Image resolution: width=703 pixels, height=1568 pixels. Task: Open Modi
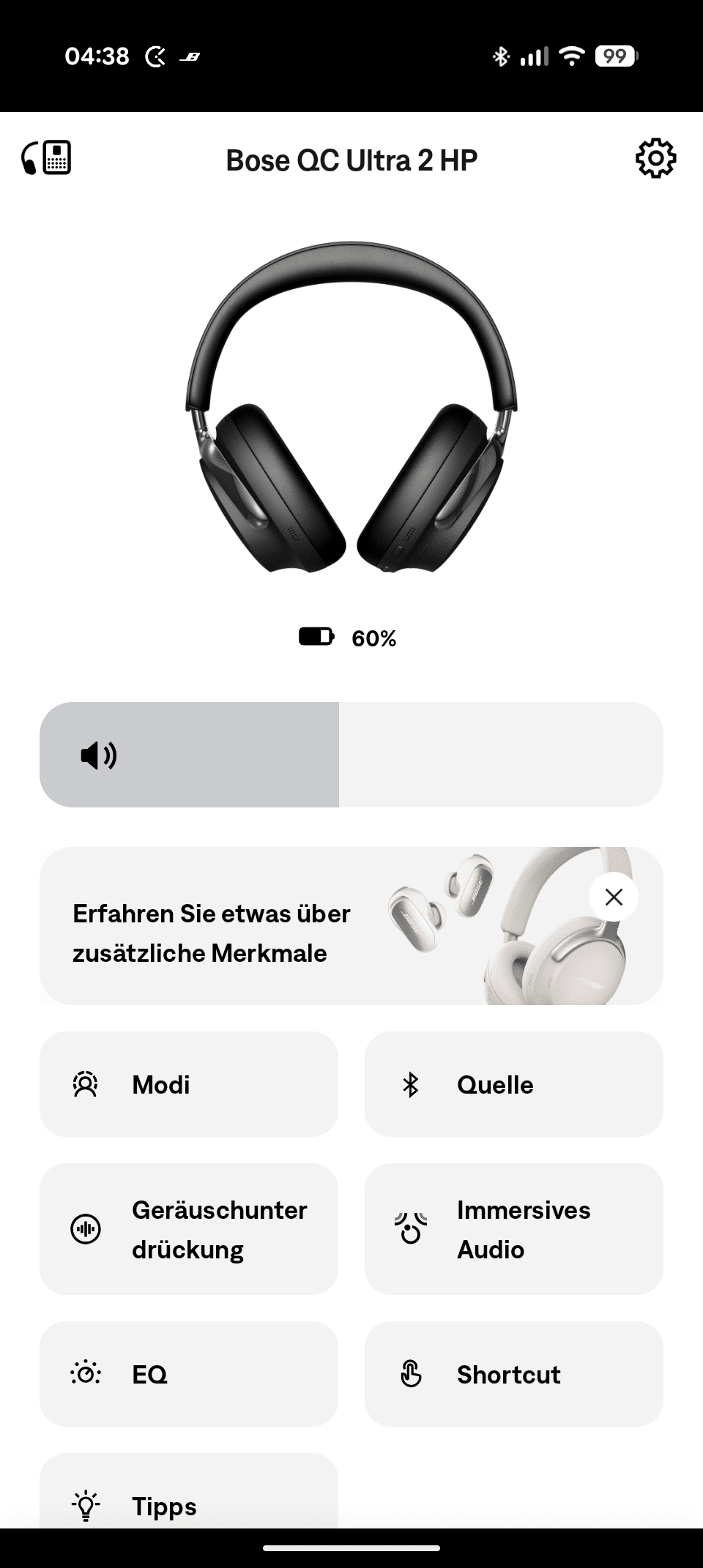coord(189,1084)
